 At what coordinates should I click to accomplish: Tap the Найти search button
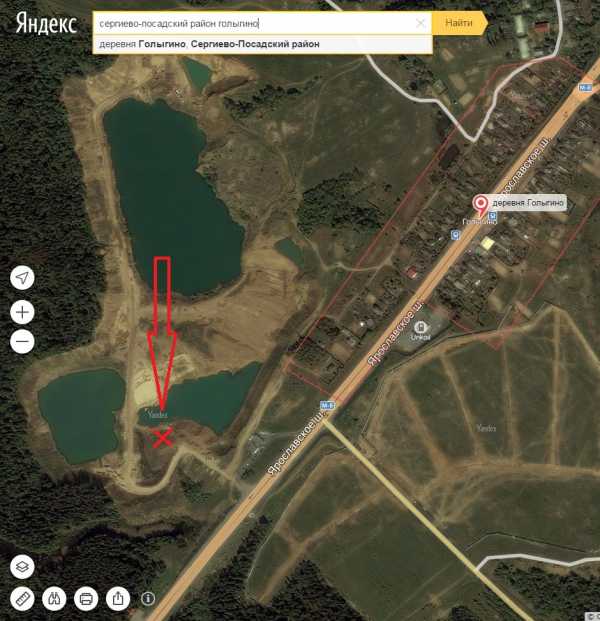click(x=459, y=23)
